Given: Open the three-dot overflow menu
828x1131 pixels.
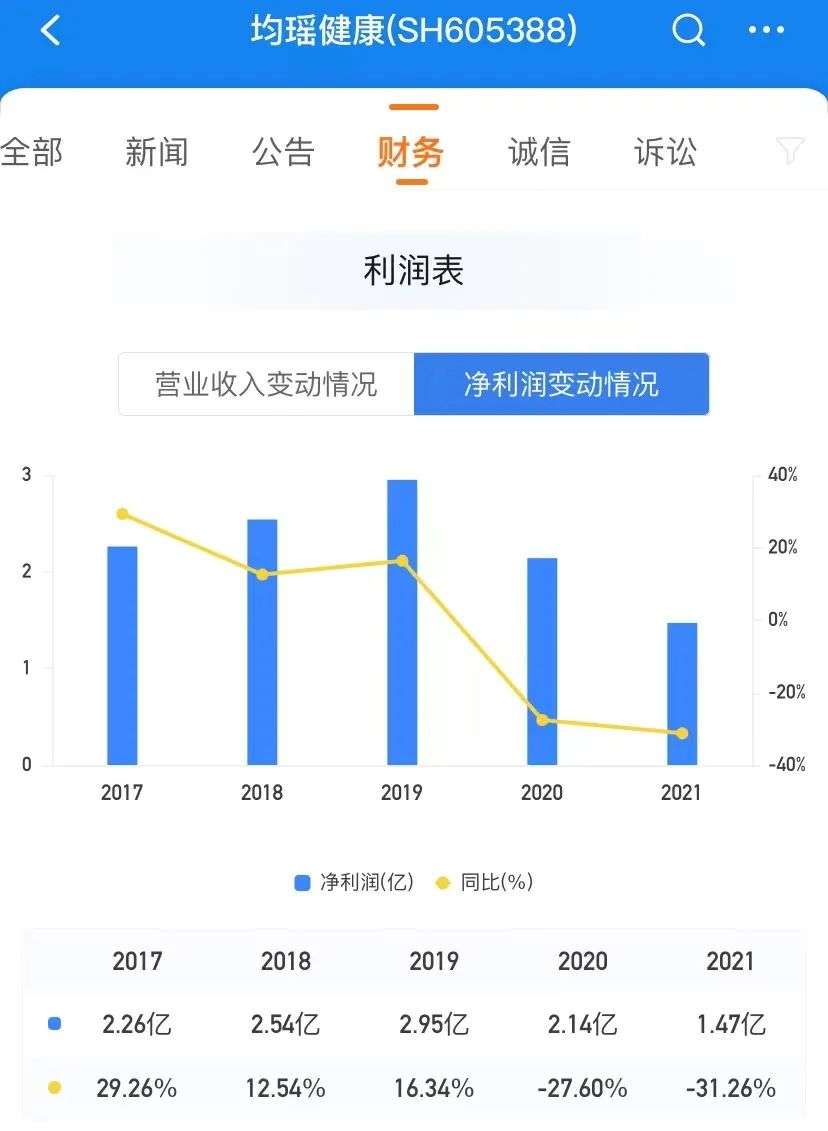Looking at the screenshot, I should [x=766, y=30].
